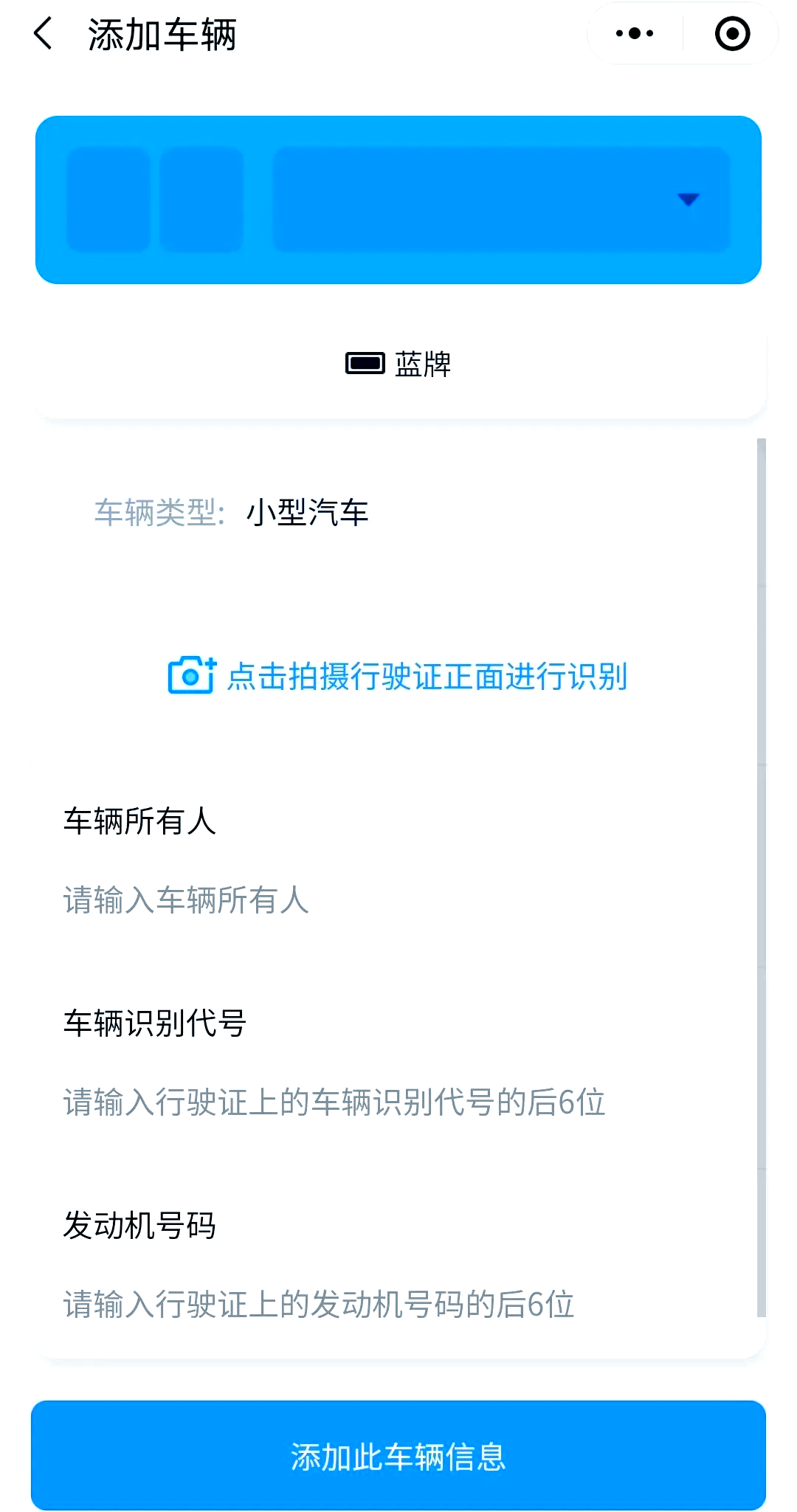This screenshot has height=1512, width=797.
Task: Select the second plate letter box
Action: pyautogui.click(x=201, y=200)
